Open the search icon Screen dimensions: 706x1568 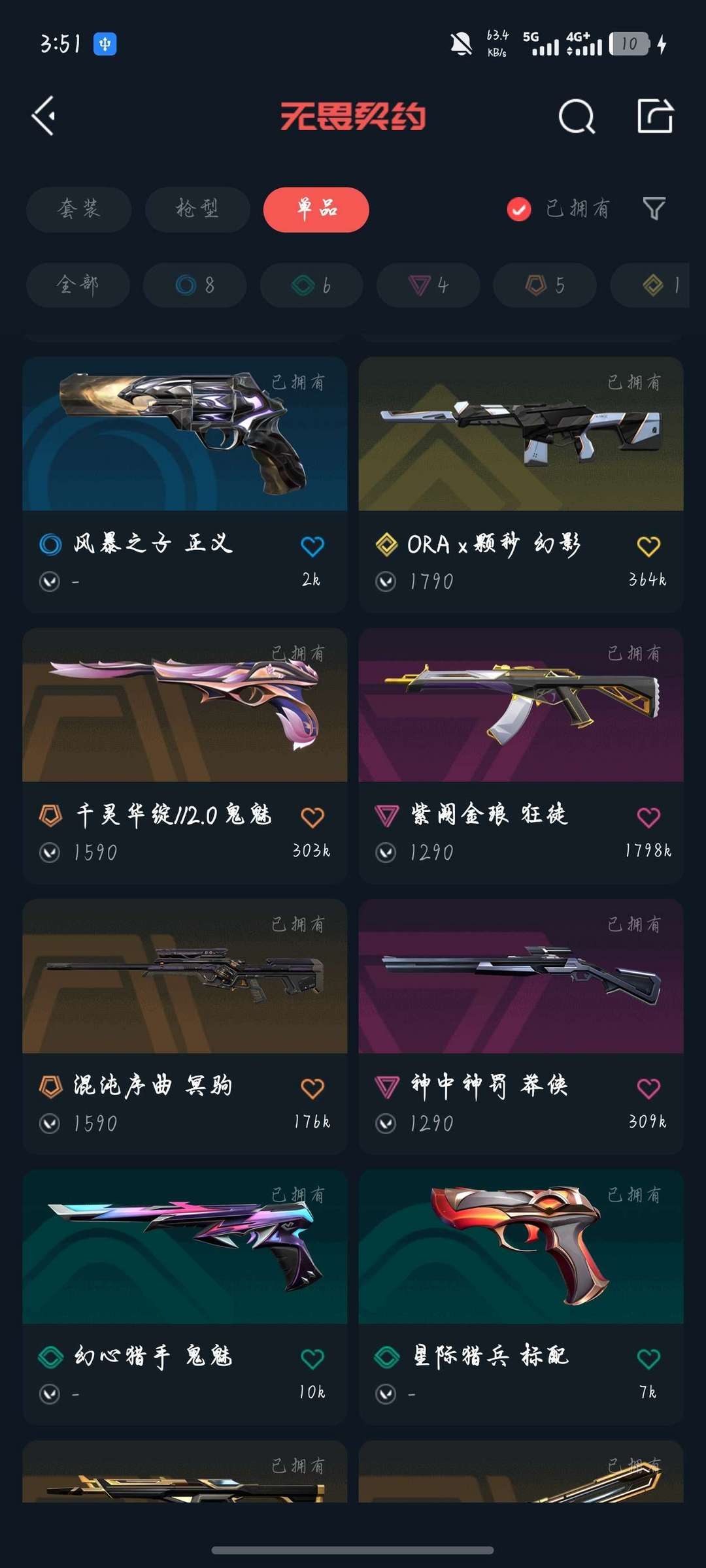pos(577,117)
